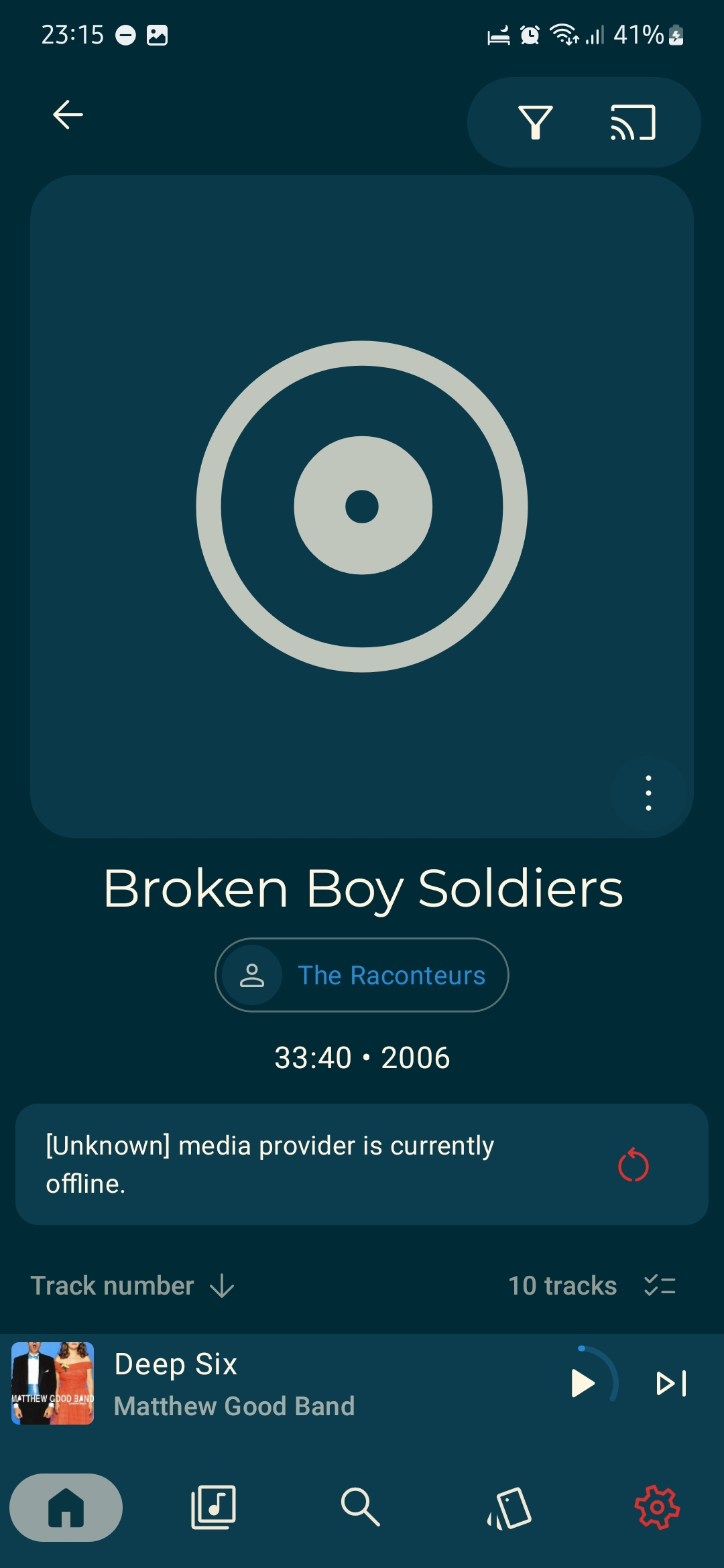Retry the offline media provider connection
The width and height of the screenshot is (724, 1568).
pyautogui.click(x=633, y=1165)
